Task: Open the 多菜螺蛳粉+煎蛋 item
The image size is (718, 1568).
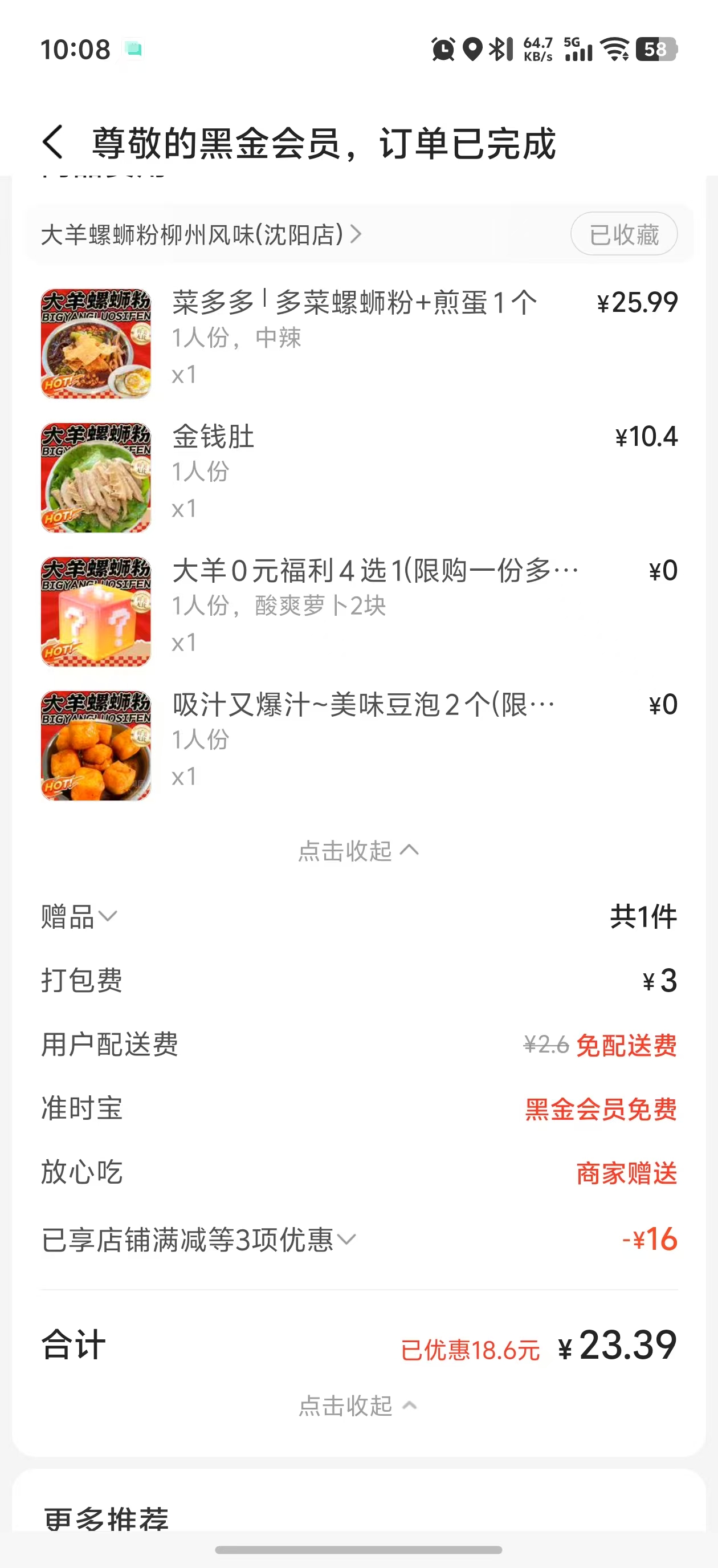Action: [353, 303]
